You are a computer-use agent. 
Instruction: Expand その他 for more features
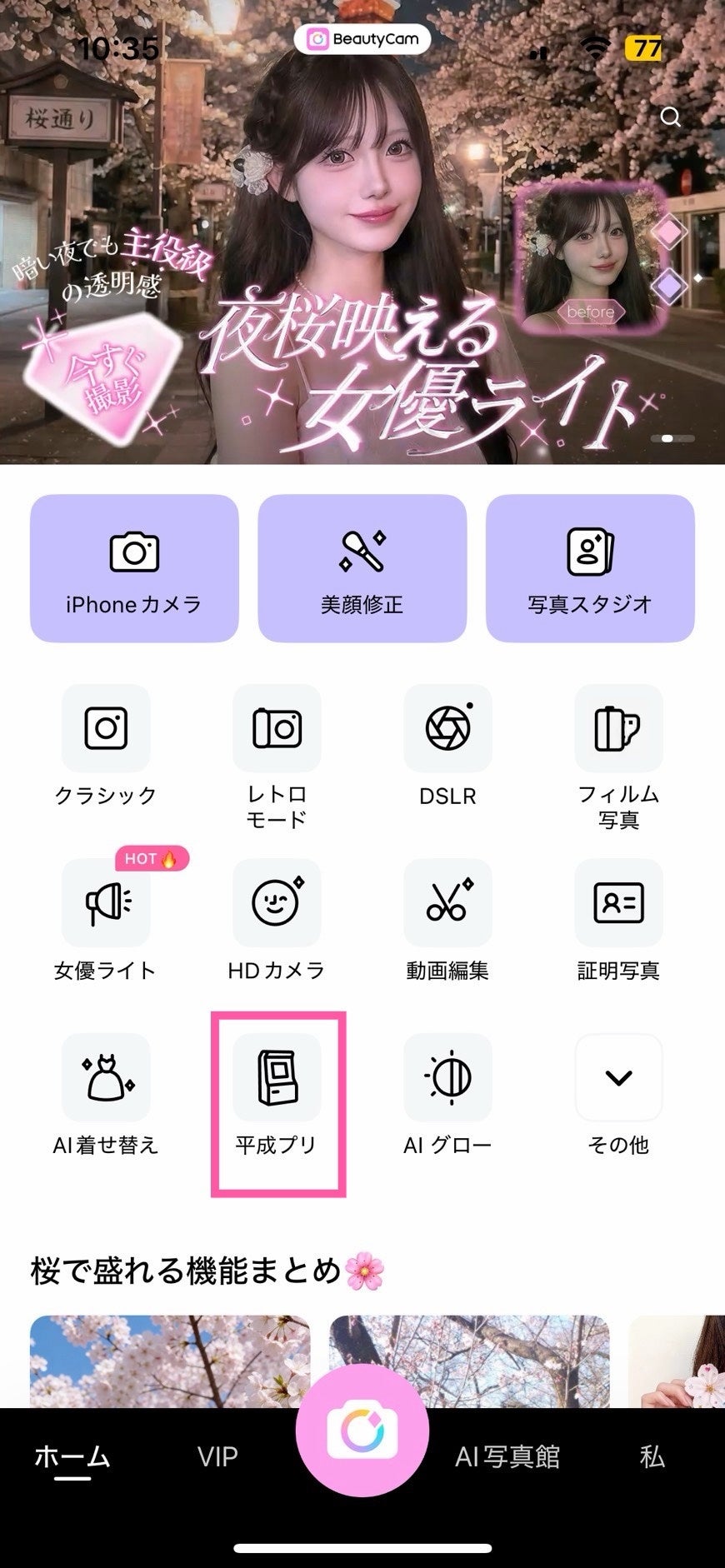618,1079
